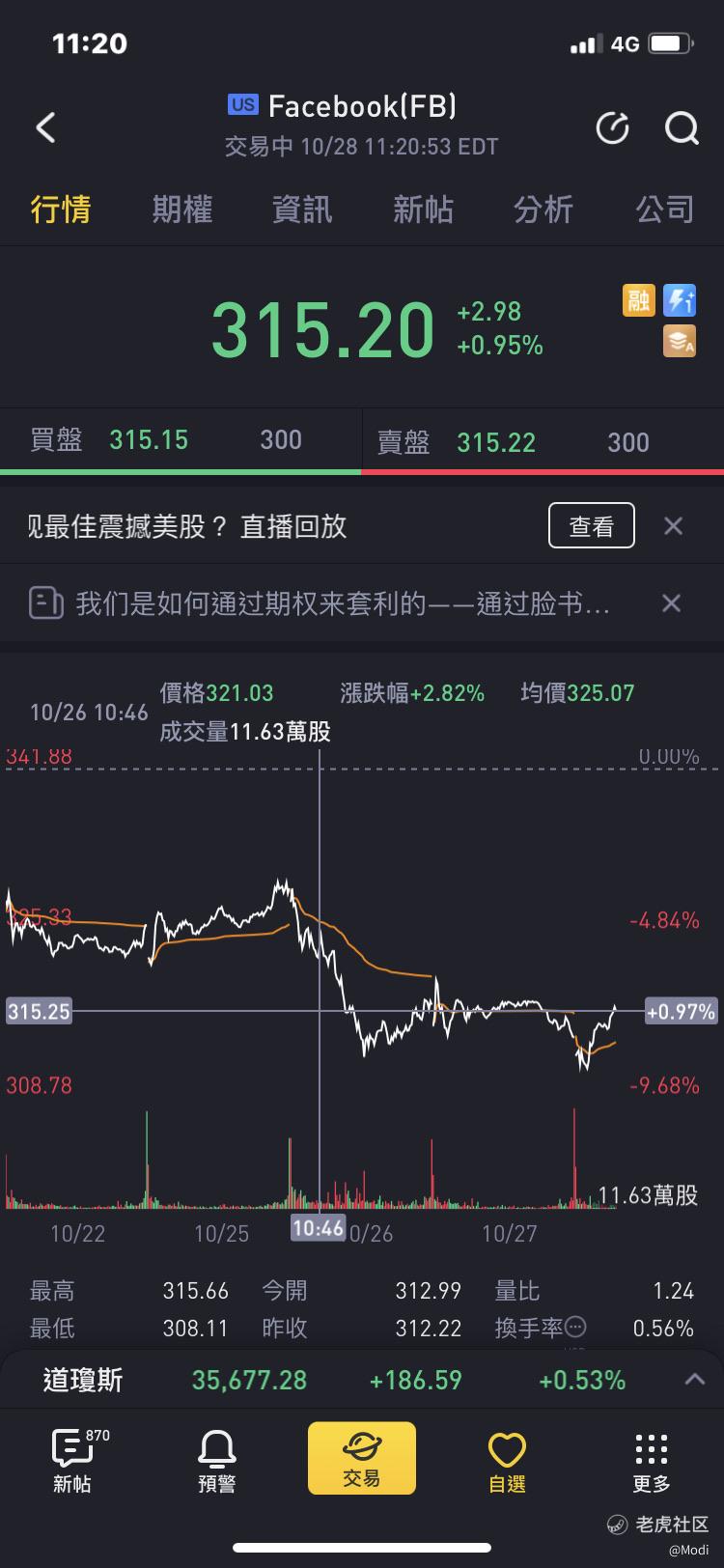Tap the 查看 button on the banner
The width and height of the screenshot is (724, 1568).
(x=592, y=525)
